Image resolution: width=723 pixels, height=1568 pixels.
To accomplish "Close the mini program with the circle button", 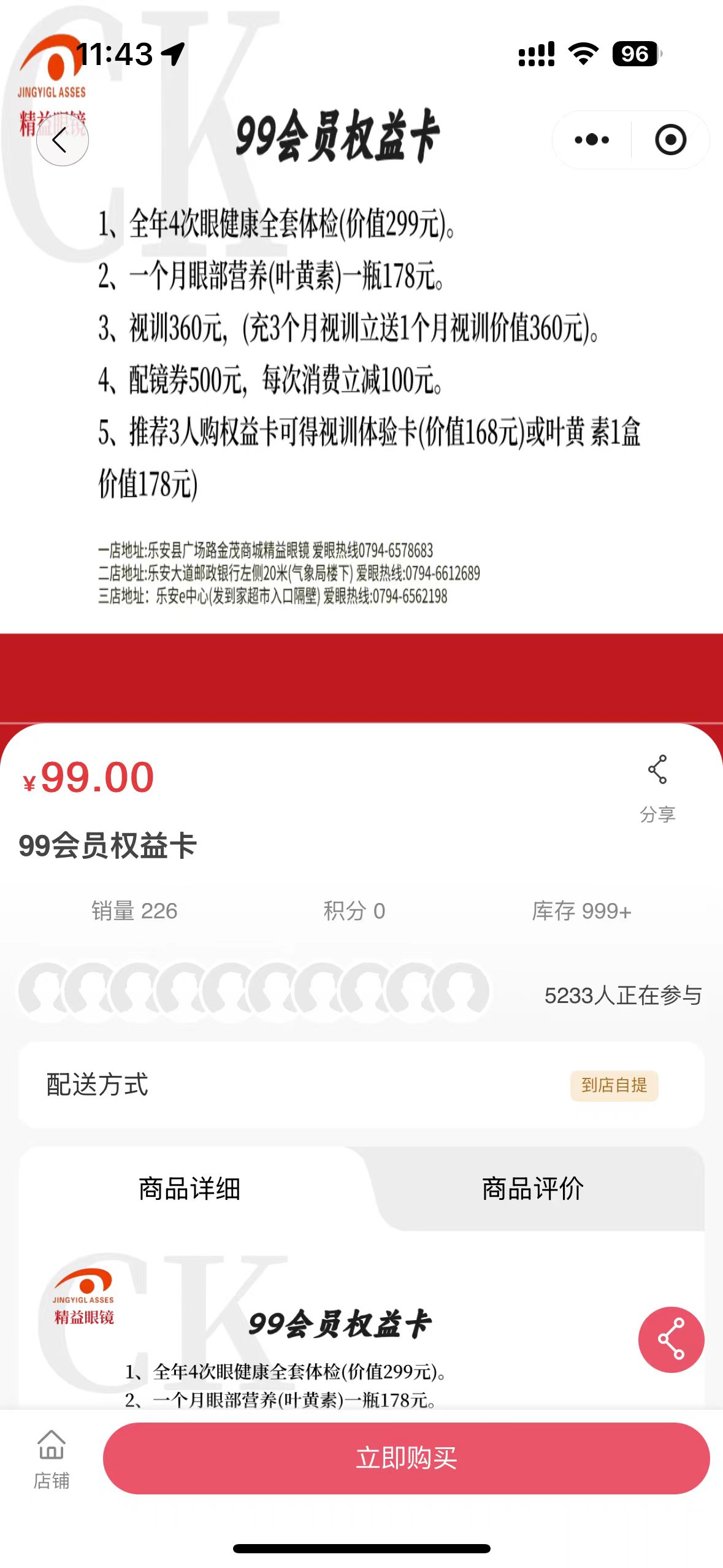I will click(x=670, y=140).
